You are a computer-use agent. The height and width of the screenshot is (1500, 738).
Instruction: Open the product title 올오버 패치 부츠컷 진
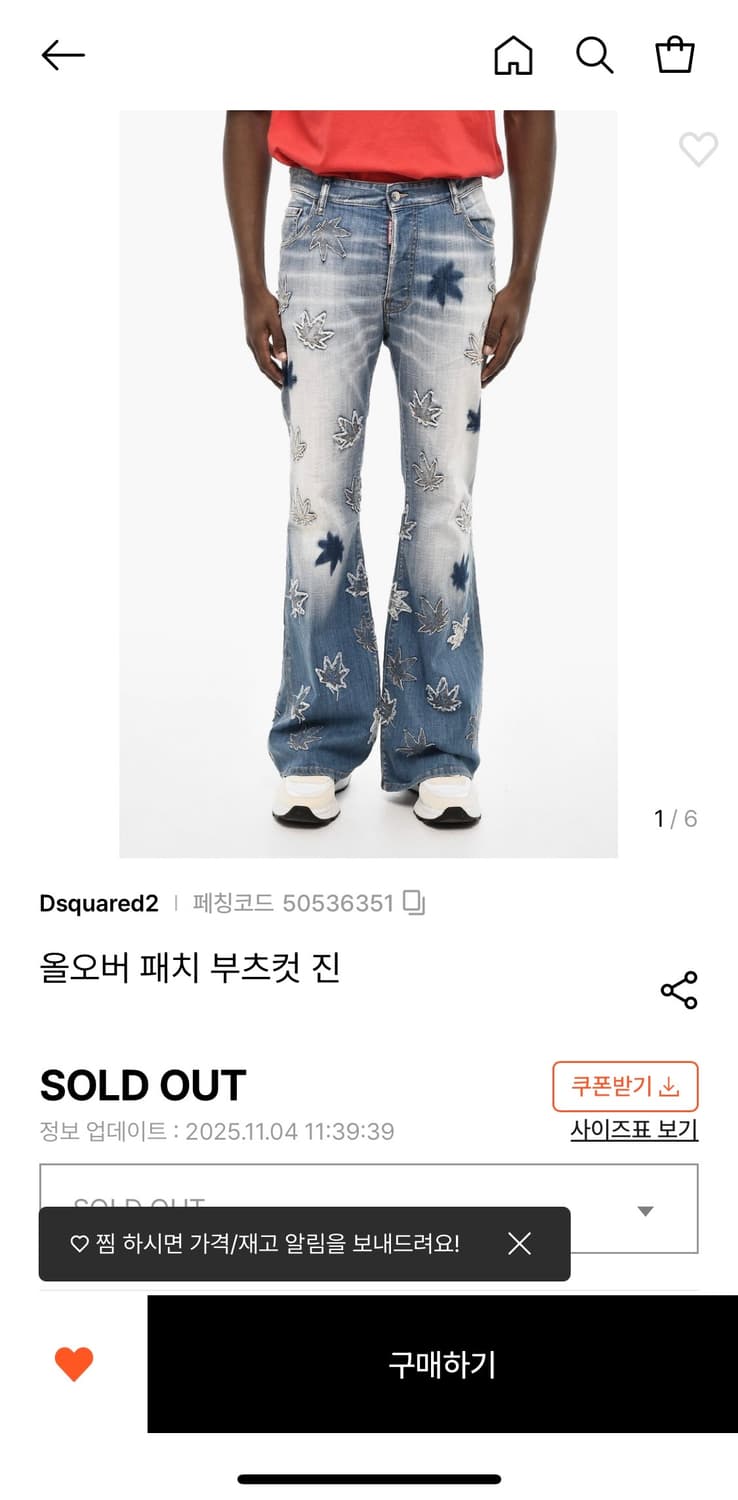pyautogui.click(x=190, y=966)
